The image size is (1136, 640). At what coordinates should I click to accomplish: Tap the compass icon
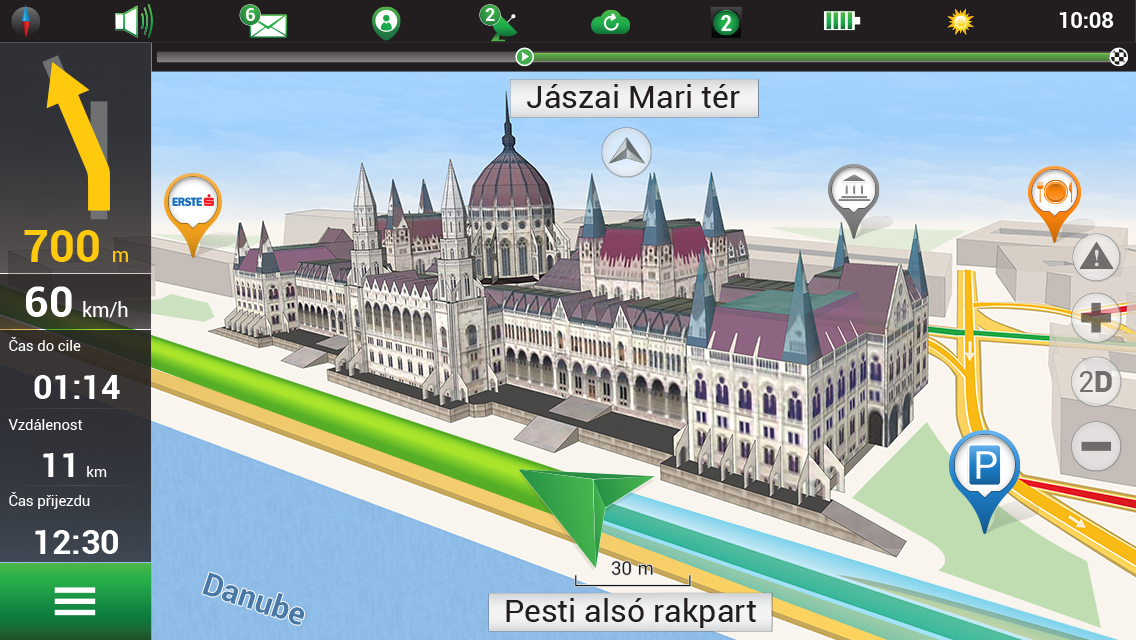pyautogui.click(x=25, y=20)
